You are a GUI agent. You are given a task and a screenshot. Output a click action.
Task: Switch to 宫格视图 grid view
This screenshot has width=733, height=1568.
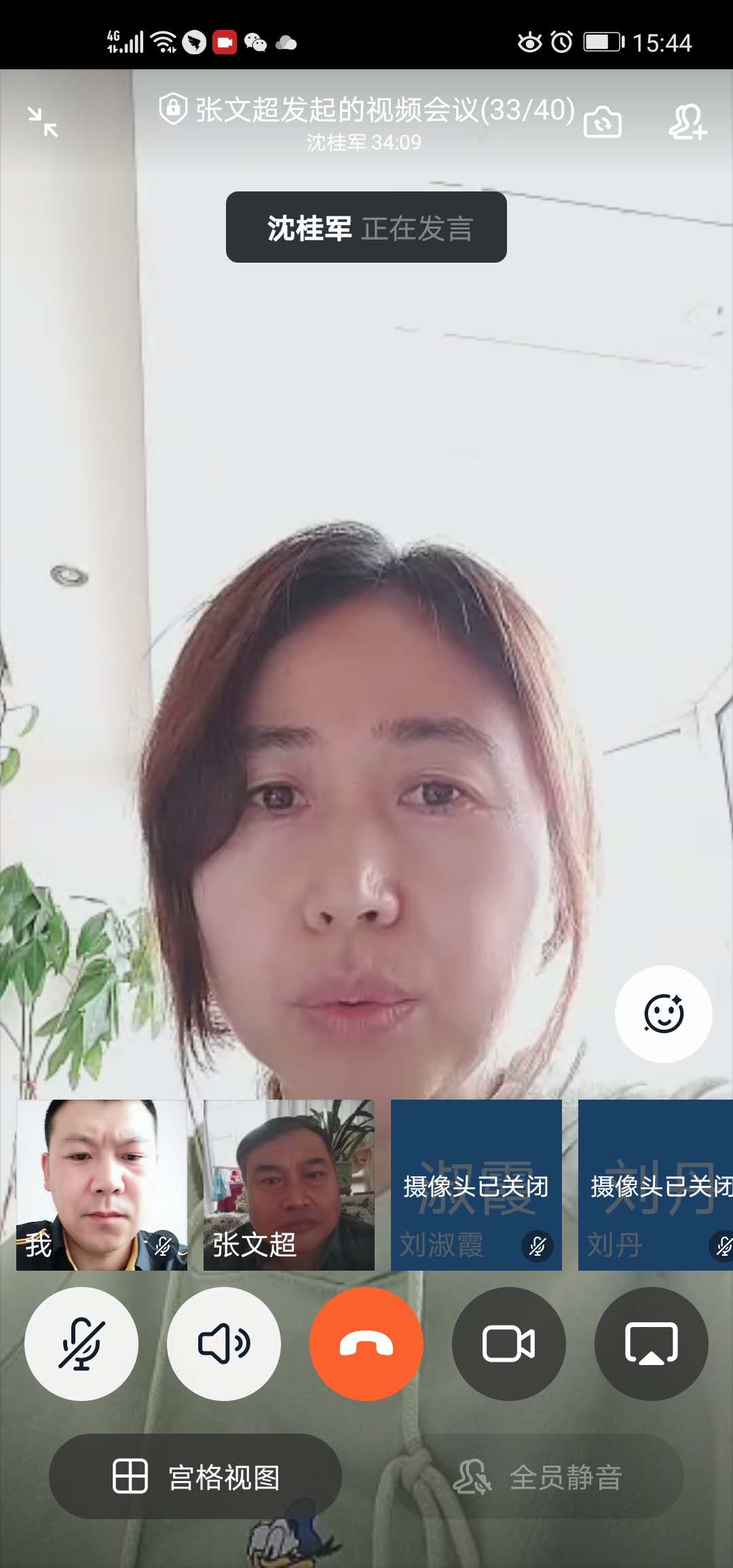(x=195, y=1476)
